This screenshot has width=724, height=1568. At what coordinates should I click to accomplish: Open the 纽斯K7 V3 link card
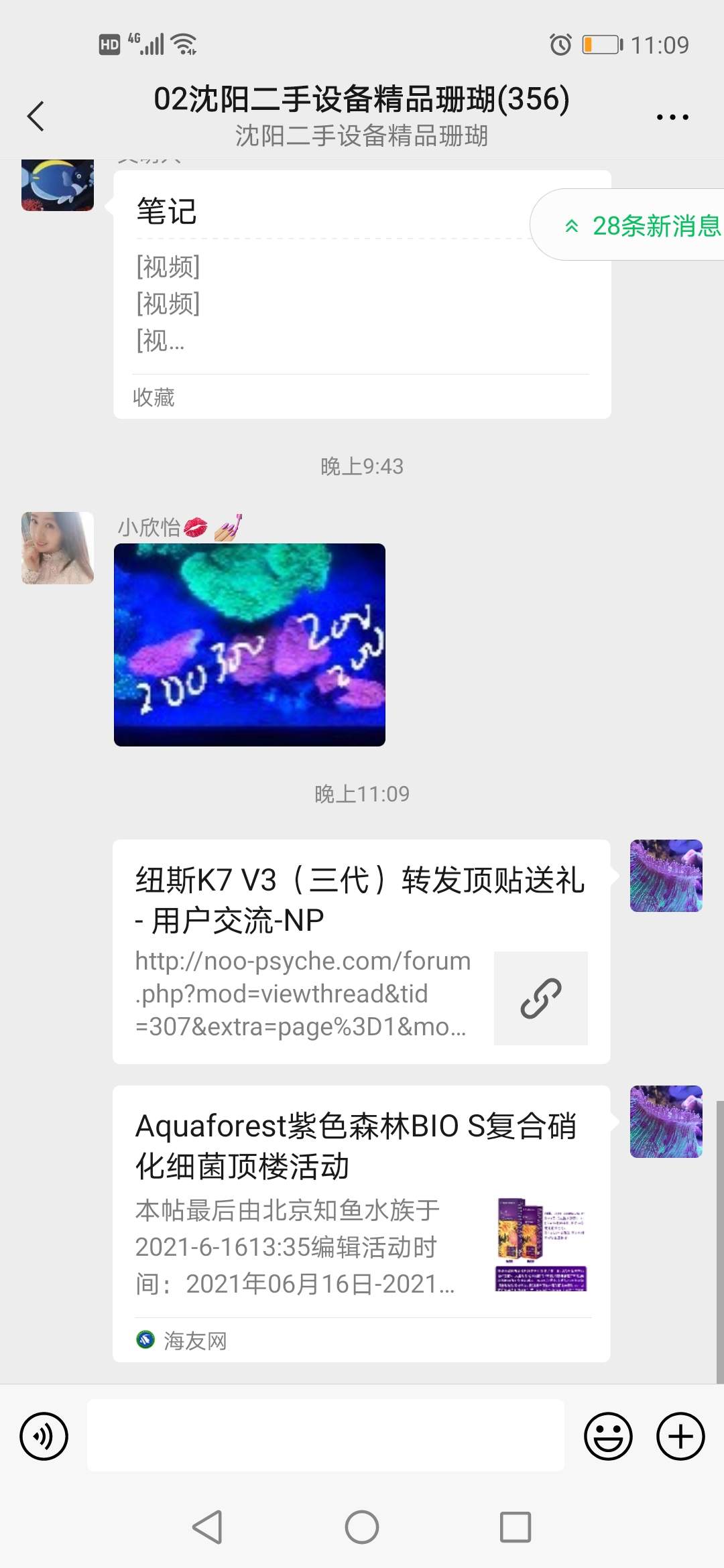point(361,952)
